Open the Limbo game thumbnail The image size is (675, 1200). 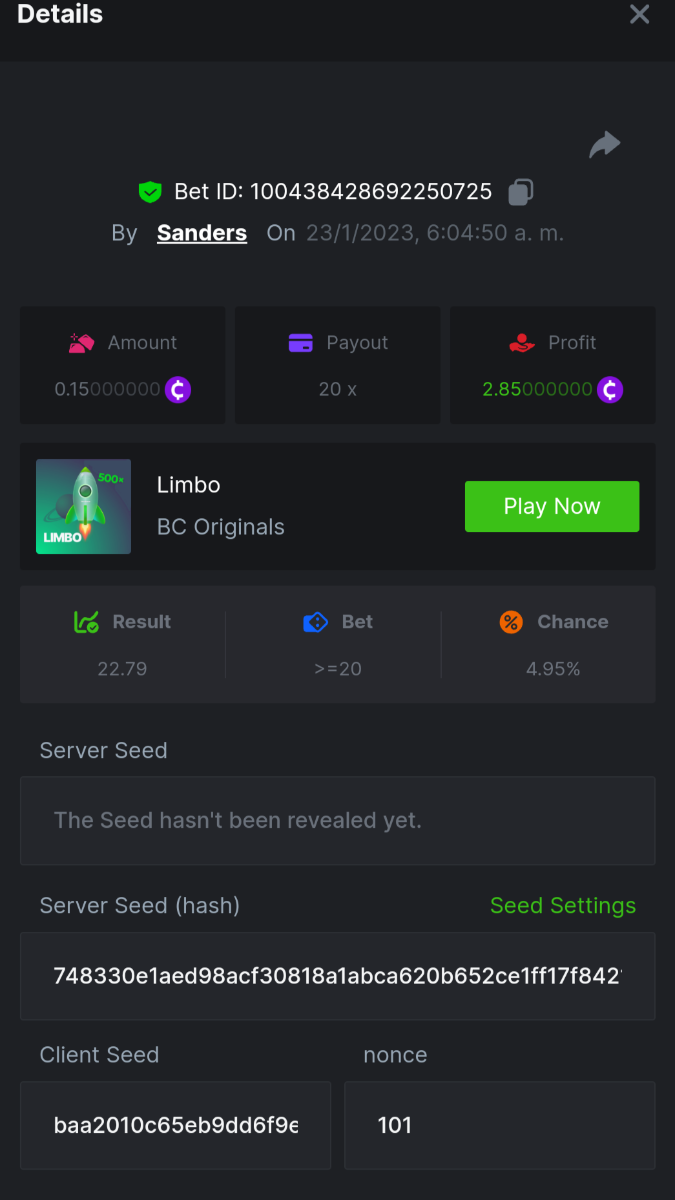[x=84, y=507]
